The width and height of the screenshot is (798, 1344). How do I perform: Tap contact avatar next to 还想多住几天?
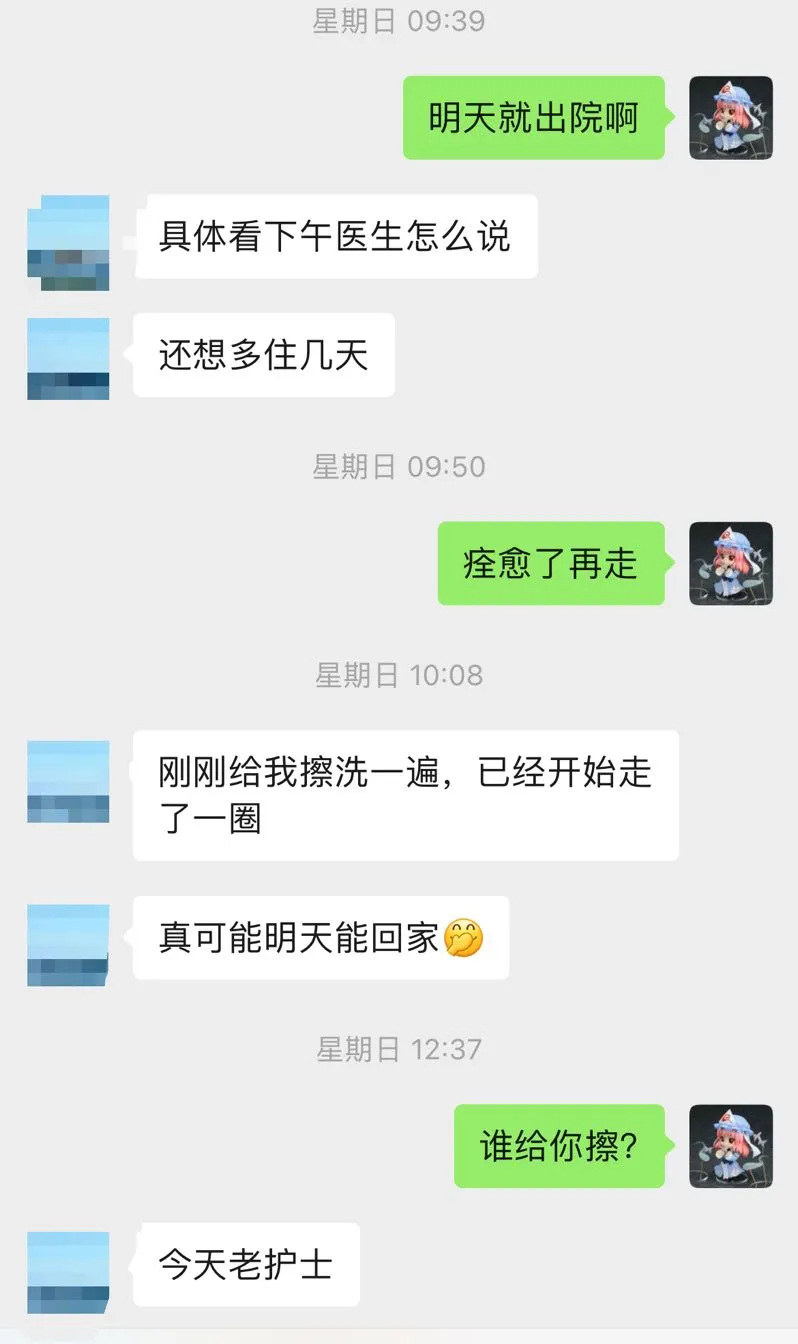[68, 358]
